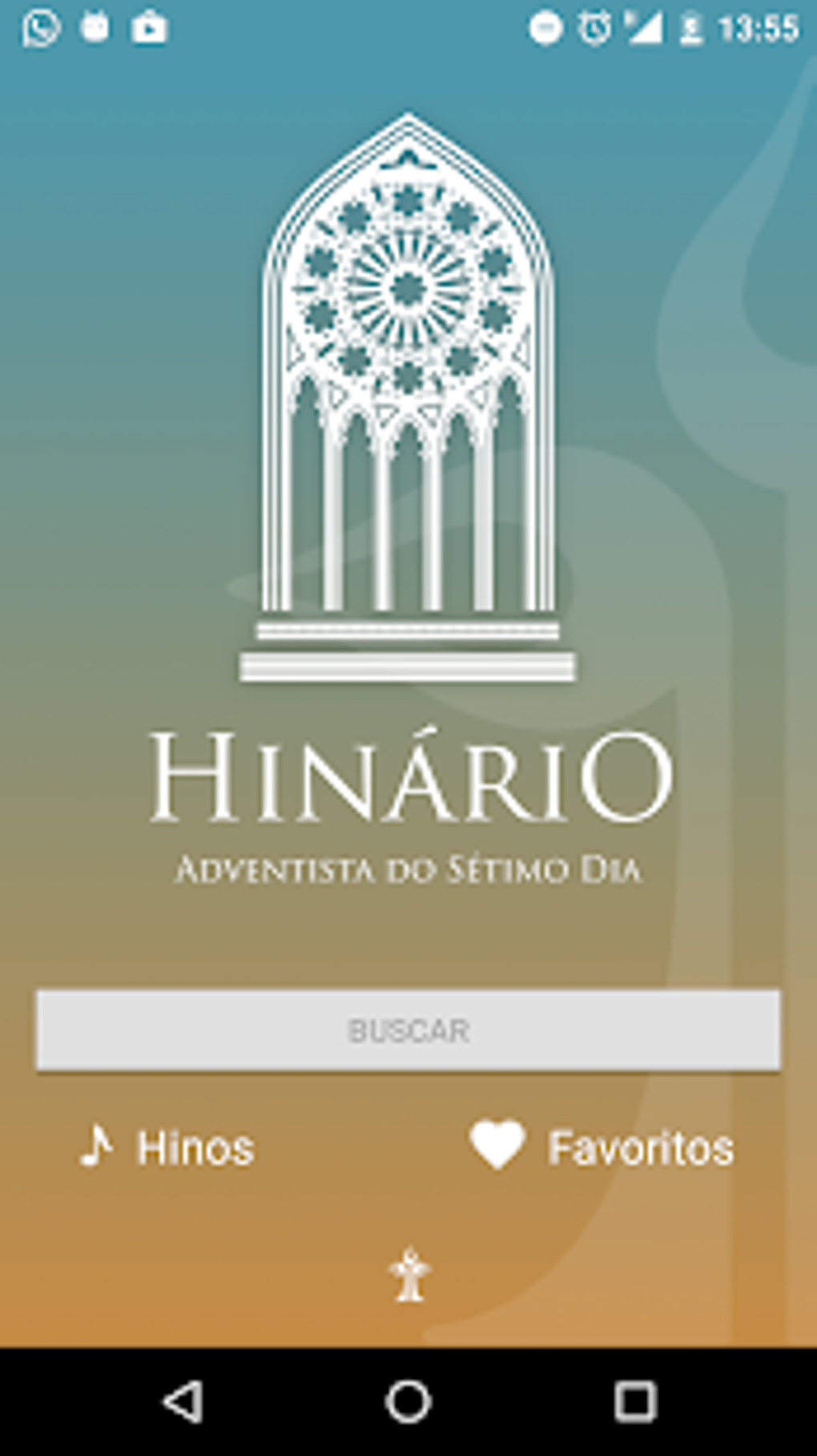
Task: Tap the small figure icon at bottom
Action: click(409, 1274)
